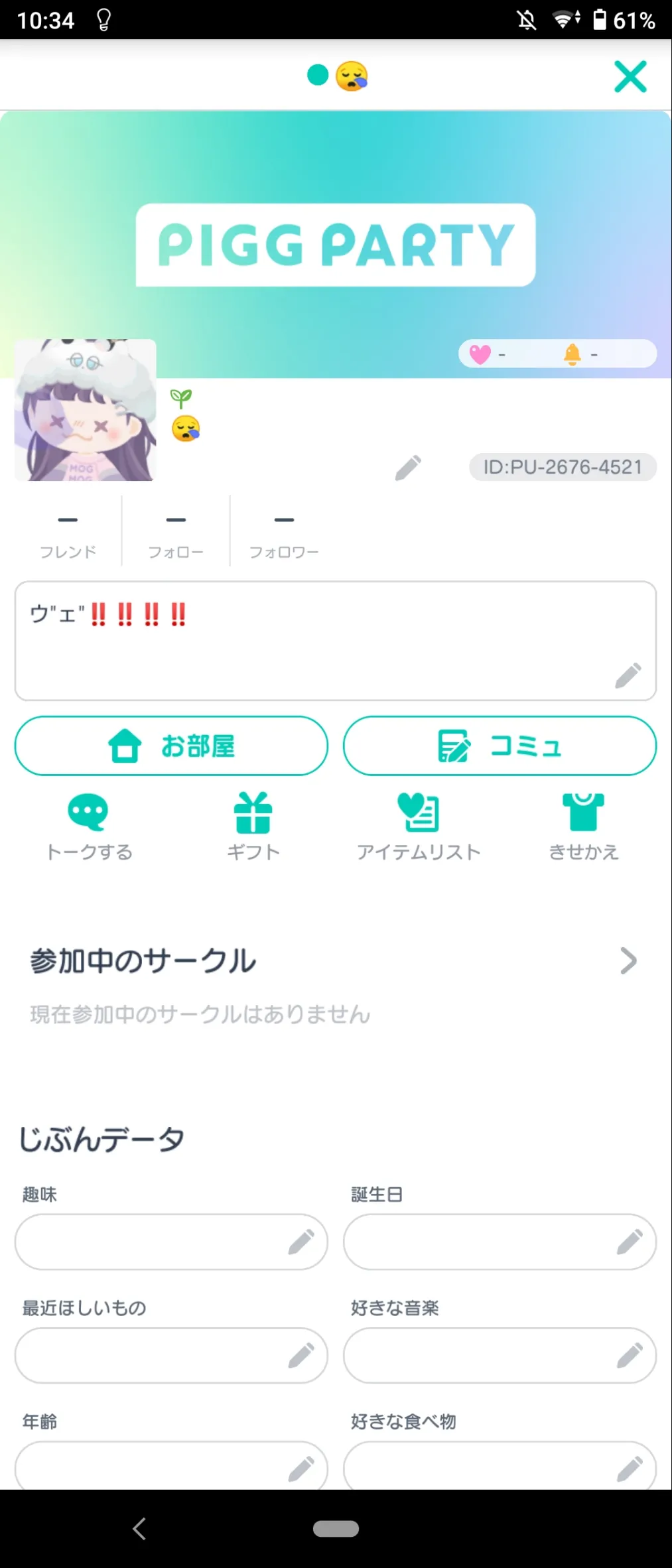Open アイテムリスト item list

click(418, 826)
